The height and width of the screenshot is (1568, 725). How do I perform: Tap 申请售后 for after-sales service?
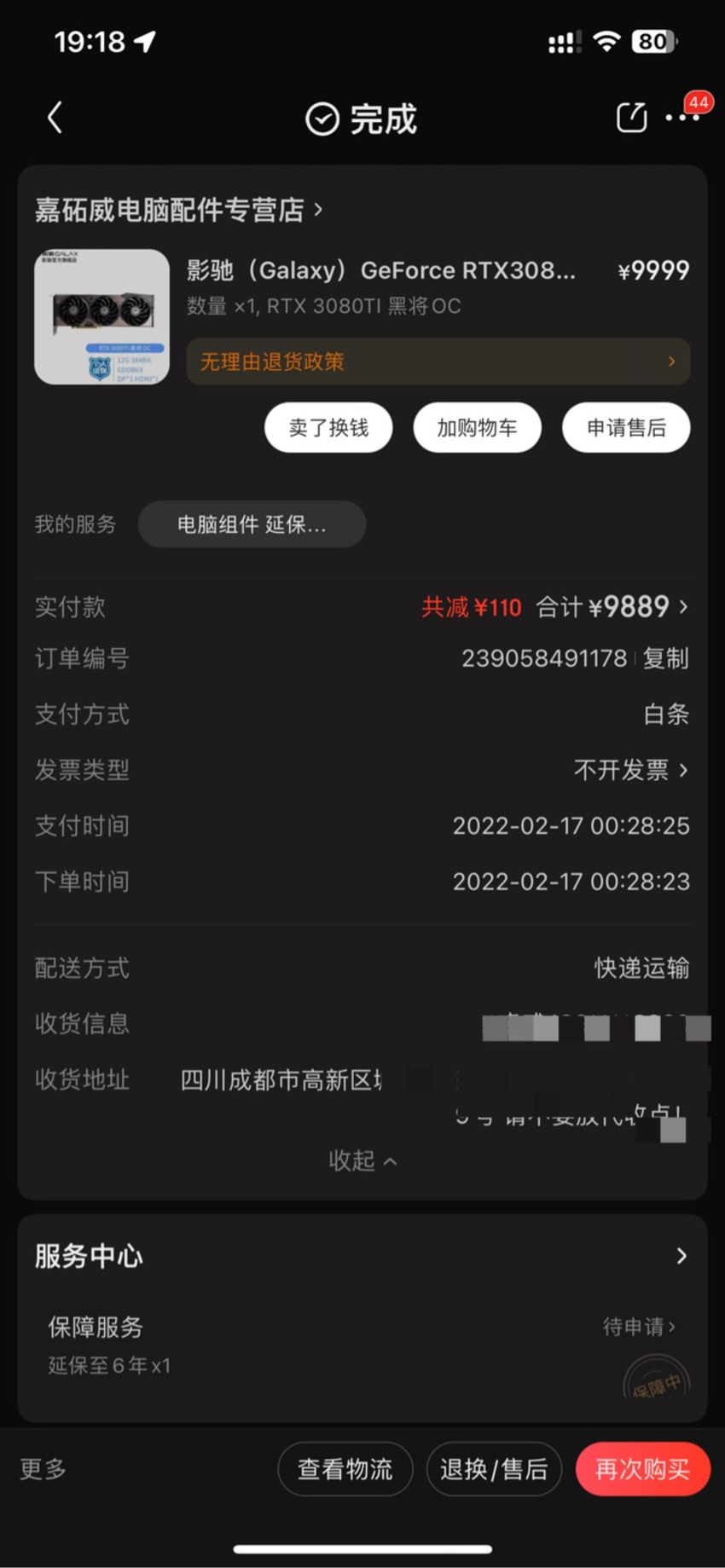pos(626,427)
